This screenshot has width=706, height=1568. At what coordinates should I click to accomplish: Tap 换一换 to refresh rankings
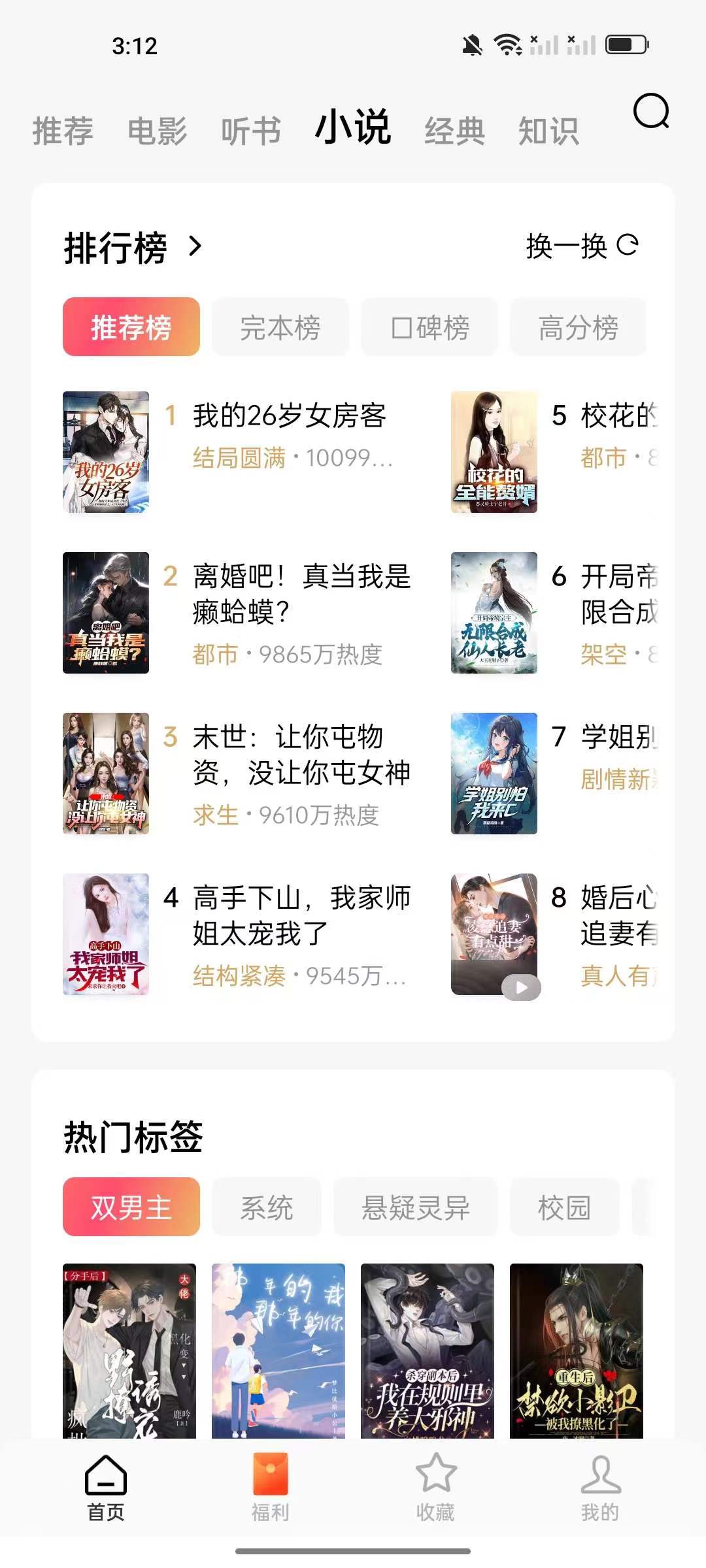point(582,246)
